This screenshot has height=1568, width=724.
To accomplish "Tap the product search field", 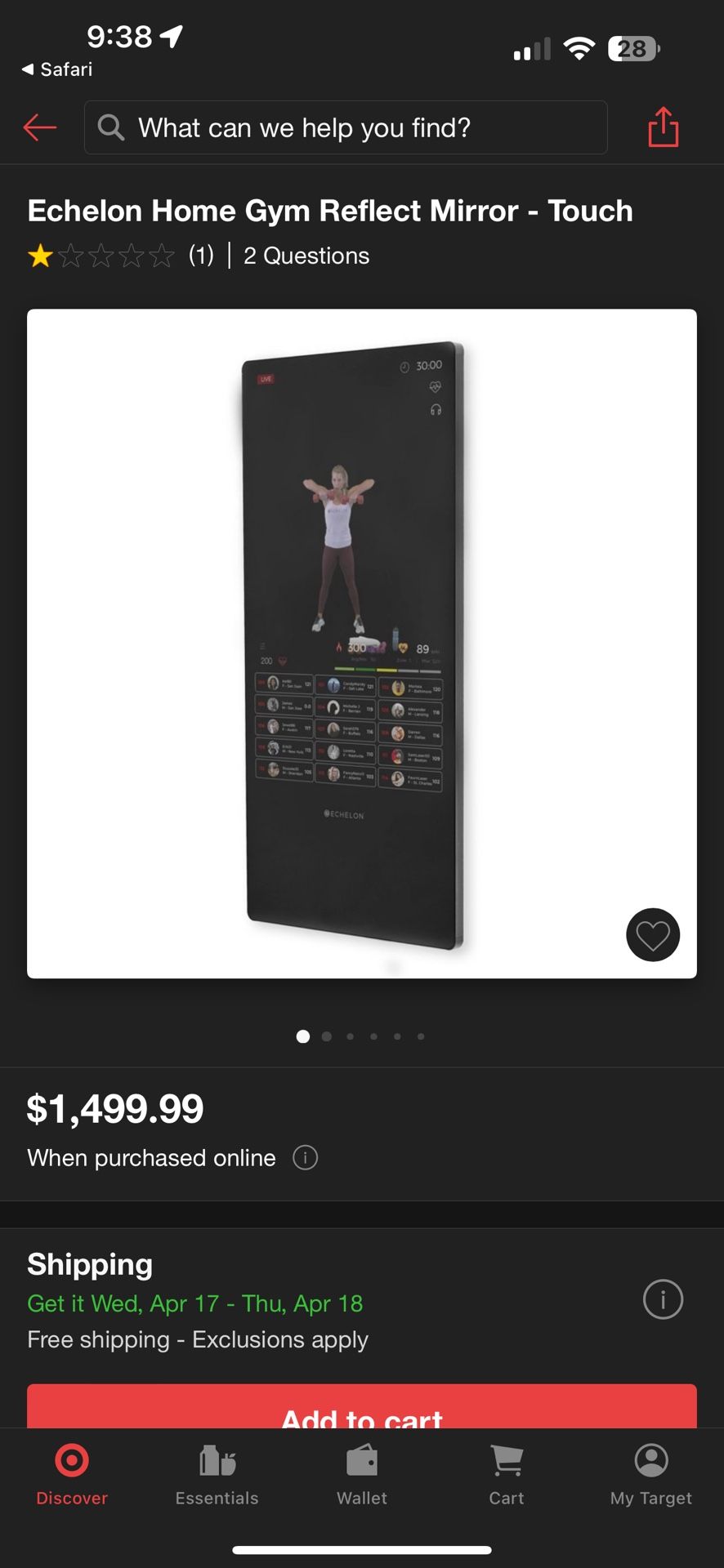I will pos(346,127).
